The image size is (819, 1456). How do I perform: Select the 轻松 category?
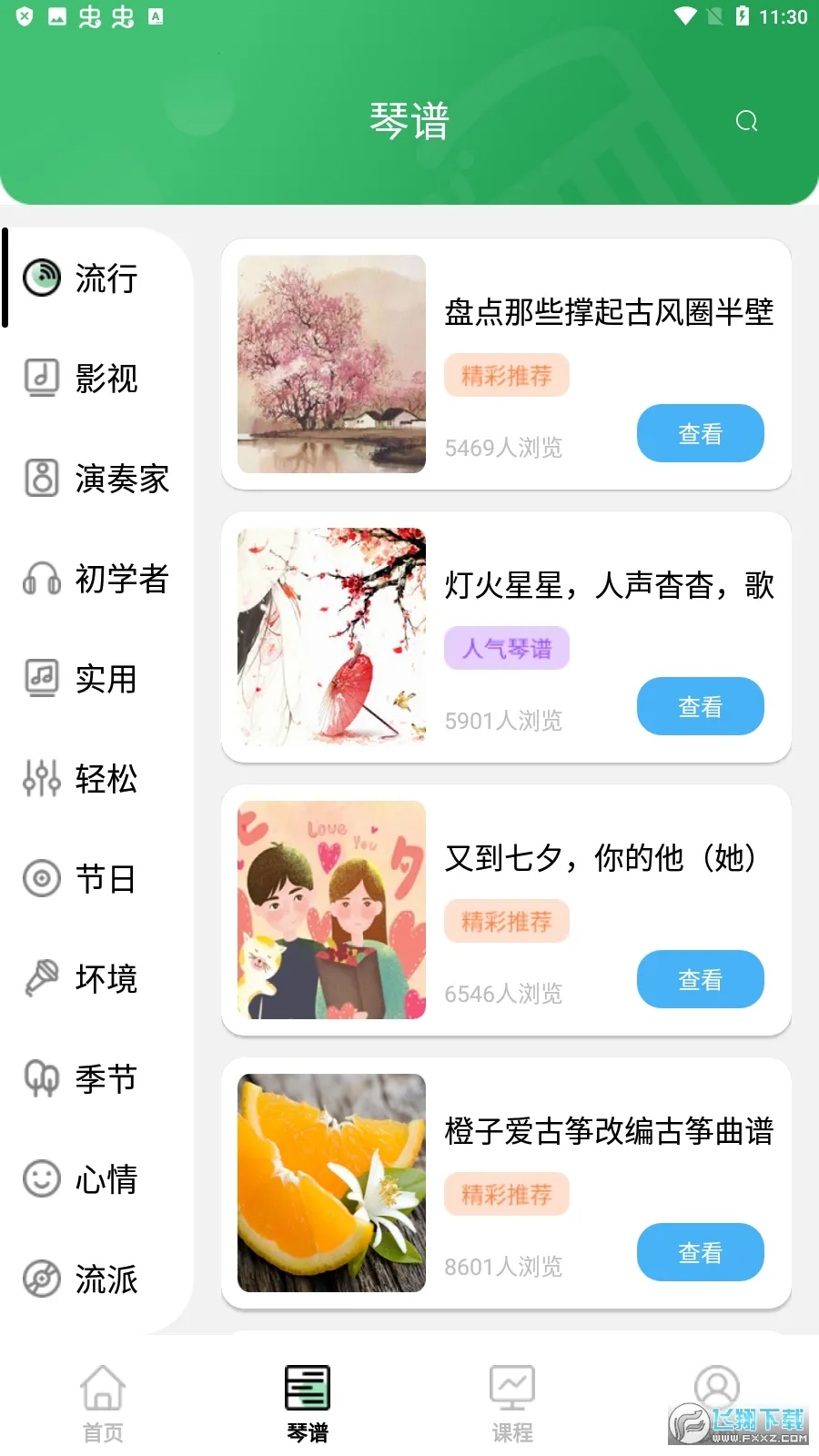click(x=82, y=778)
